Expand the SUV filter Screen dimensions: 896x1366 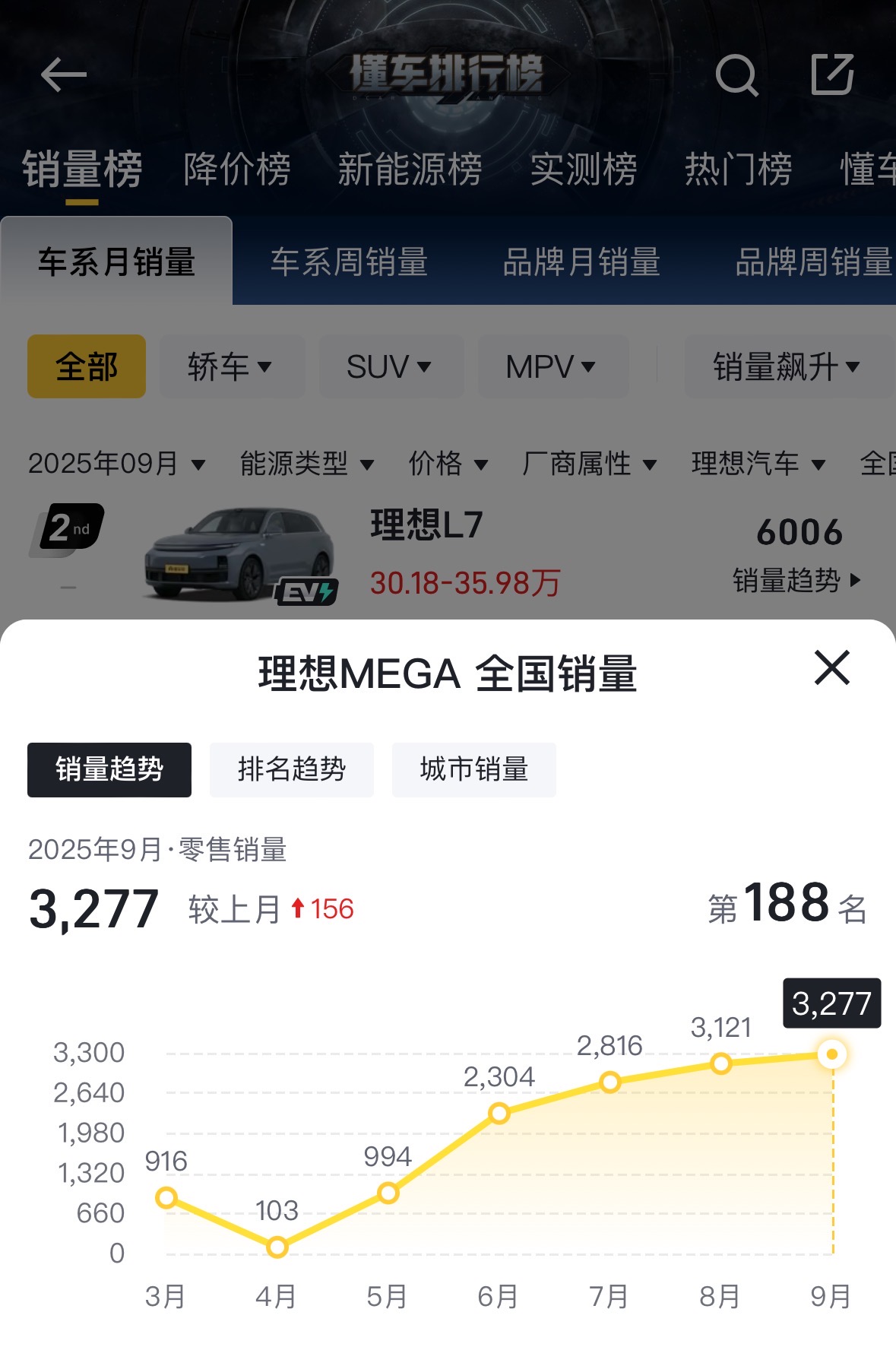[389, 366]
